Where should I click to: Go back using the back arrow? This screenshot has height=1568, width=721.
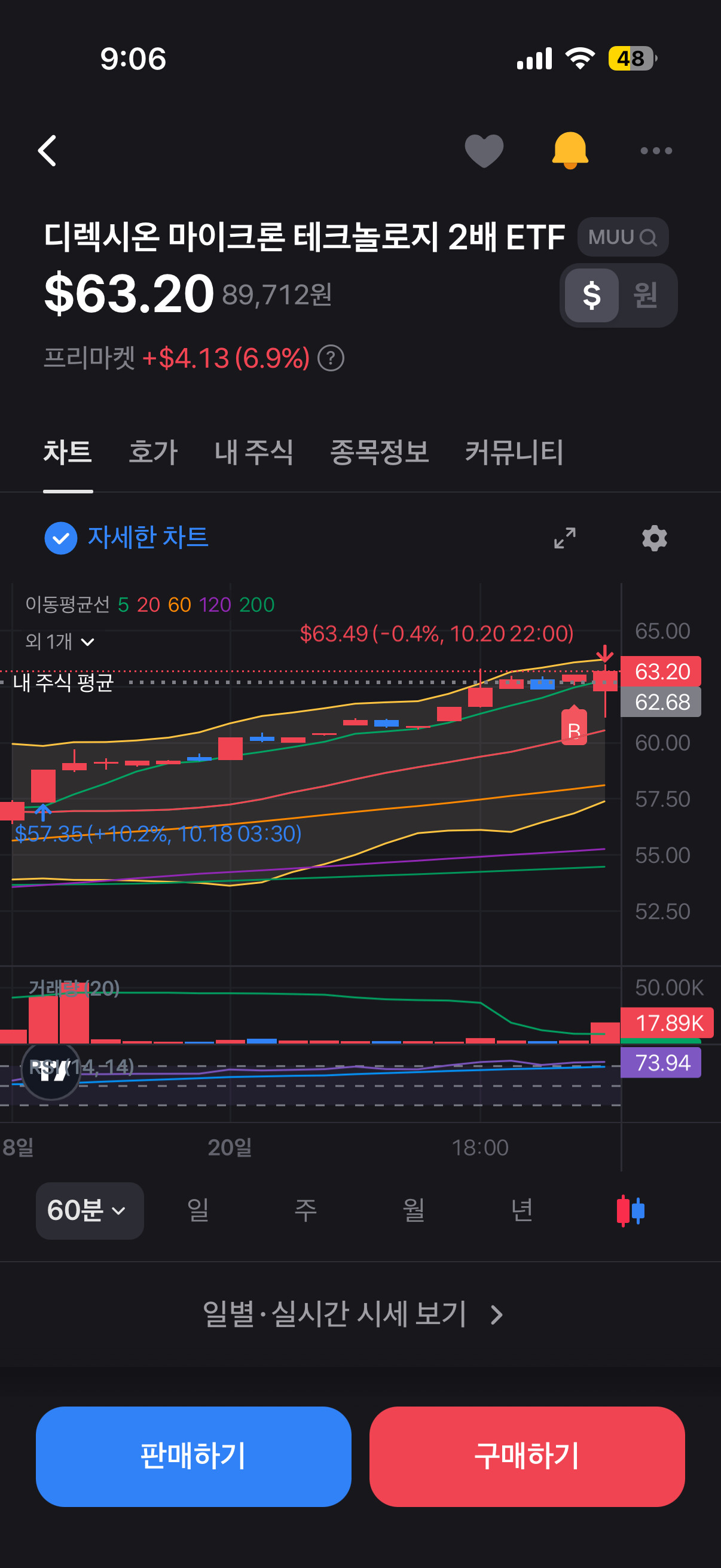47,150
